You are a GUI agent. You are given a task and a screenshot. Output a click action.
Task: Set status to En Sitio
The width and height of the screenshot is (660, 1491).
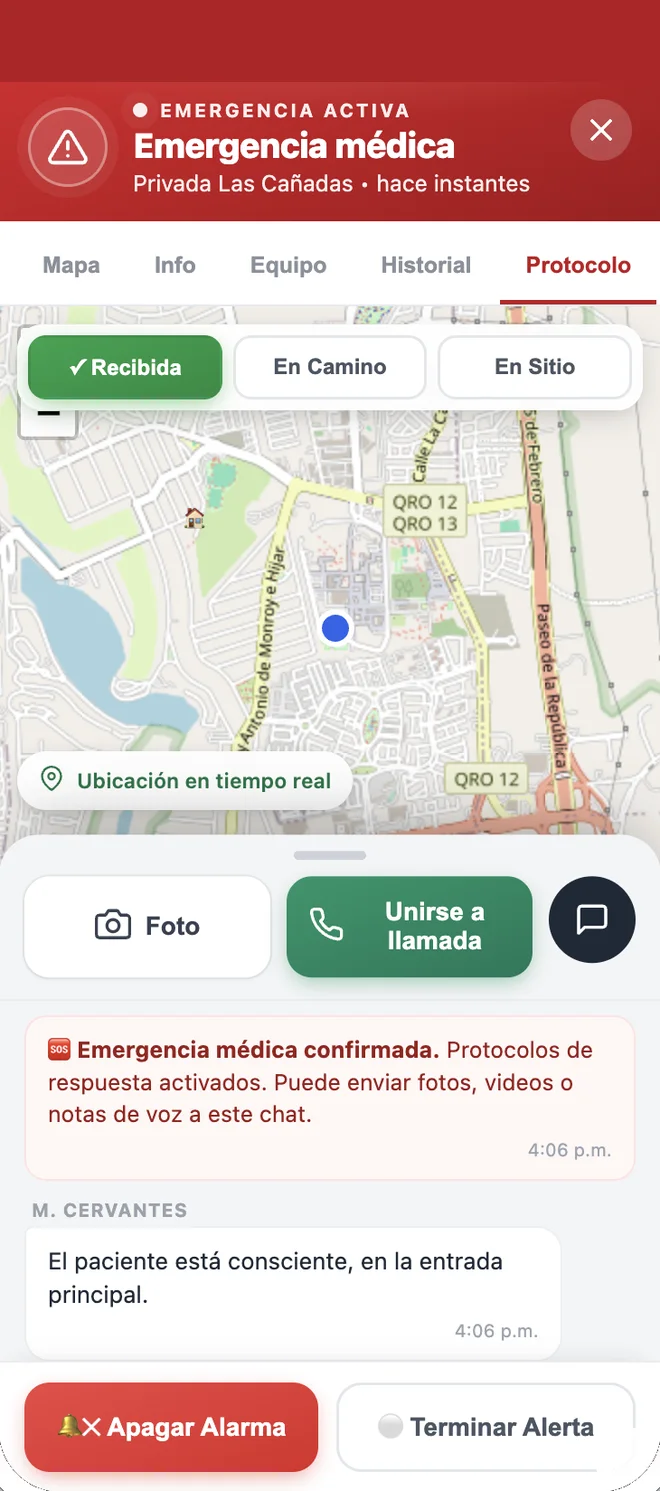(535, 367)
